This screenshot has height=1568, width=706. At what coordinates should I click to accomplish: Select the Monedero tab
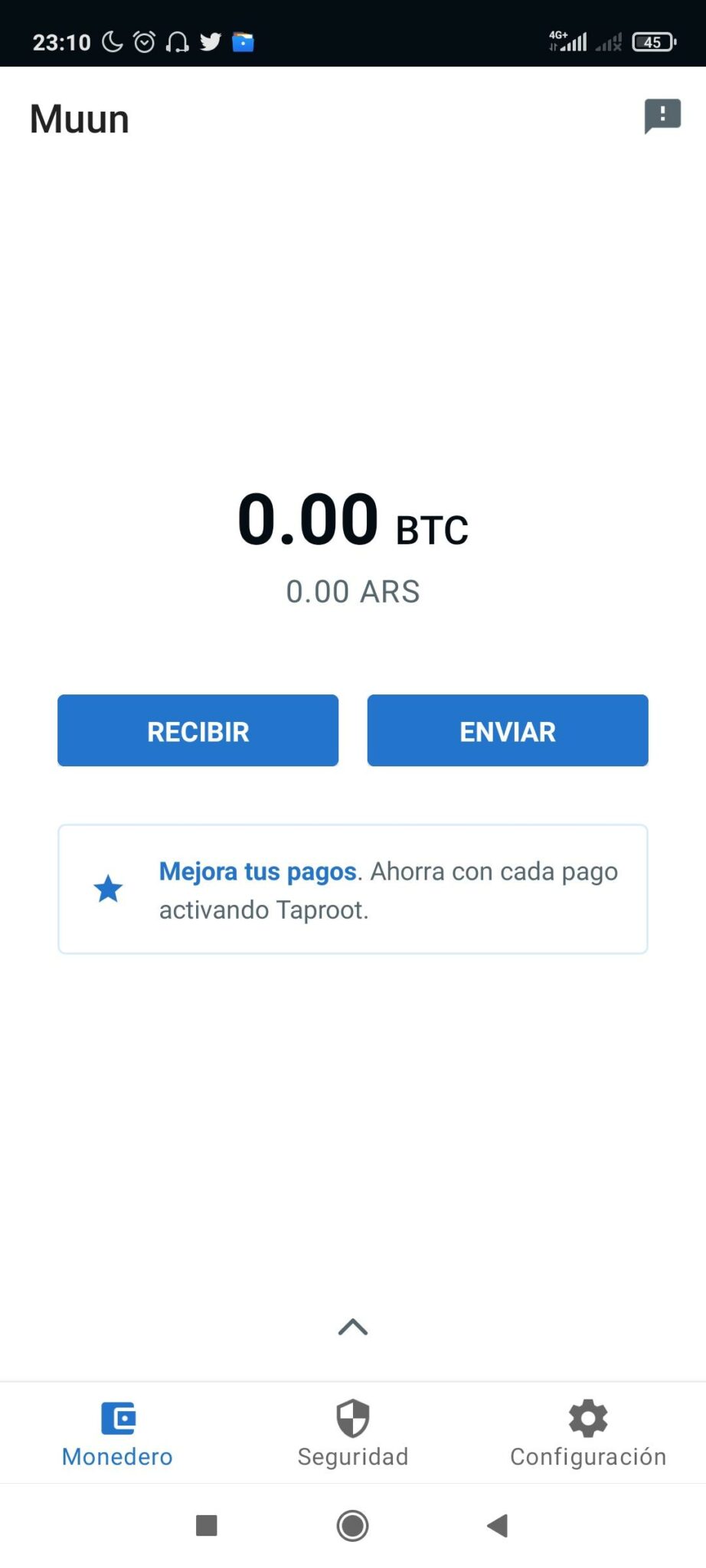(117, 1433)
